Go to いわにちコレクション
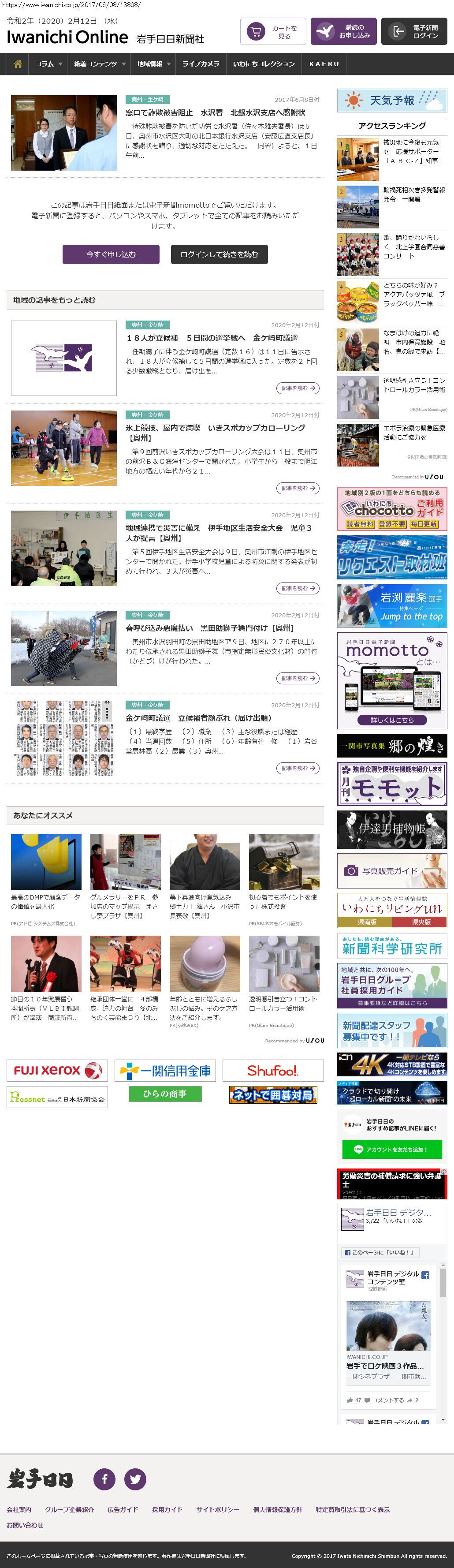The height and width of the screenshot is (1568, 454). click(x=264, y=64)
